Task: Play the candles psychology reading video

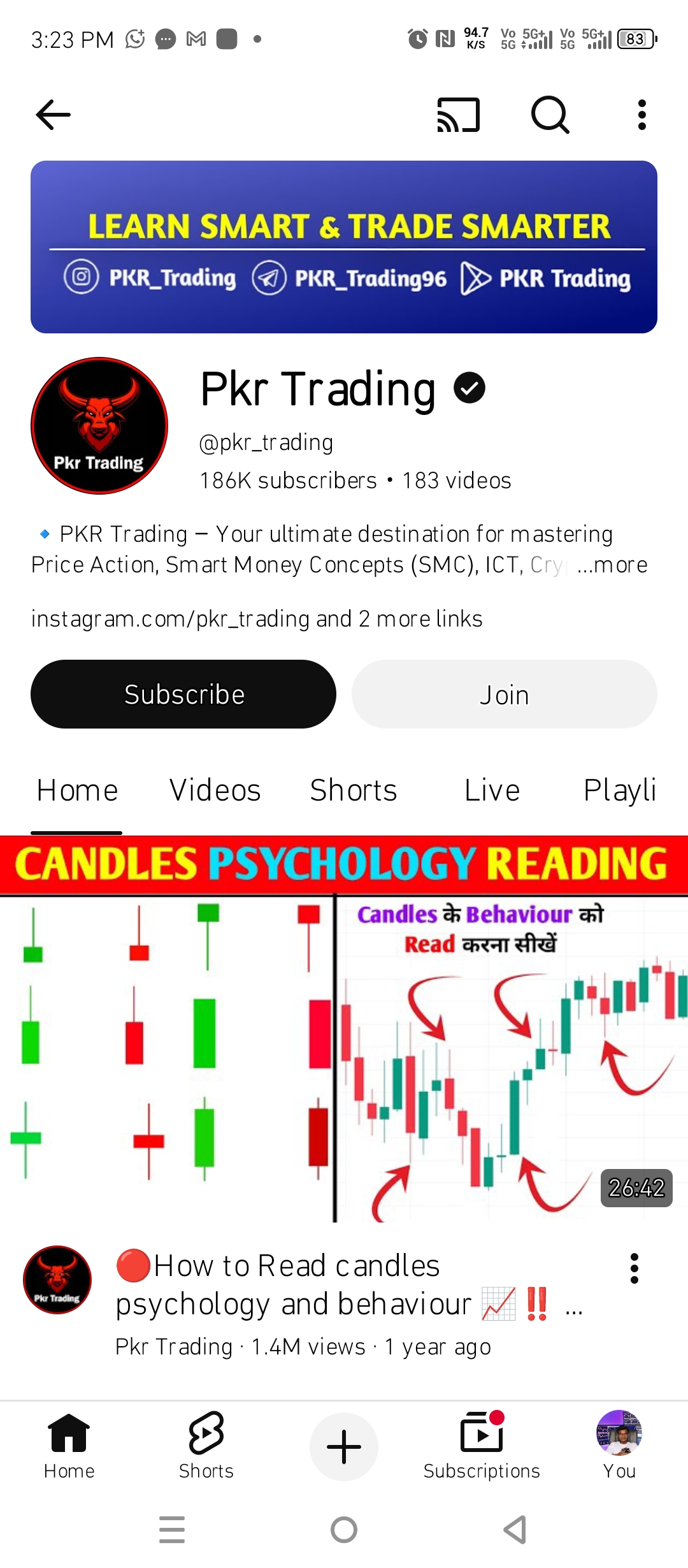Action: [344, 1029]
